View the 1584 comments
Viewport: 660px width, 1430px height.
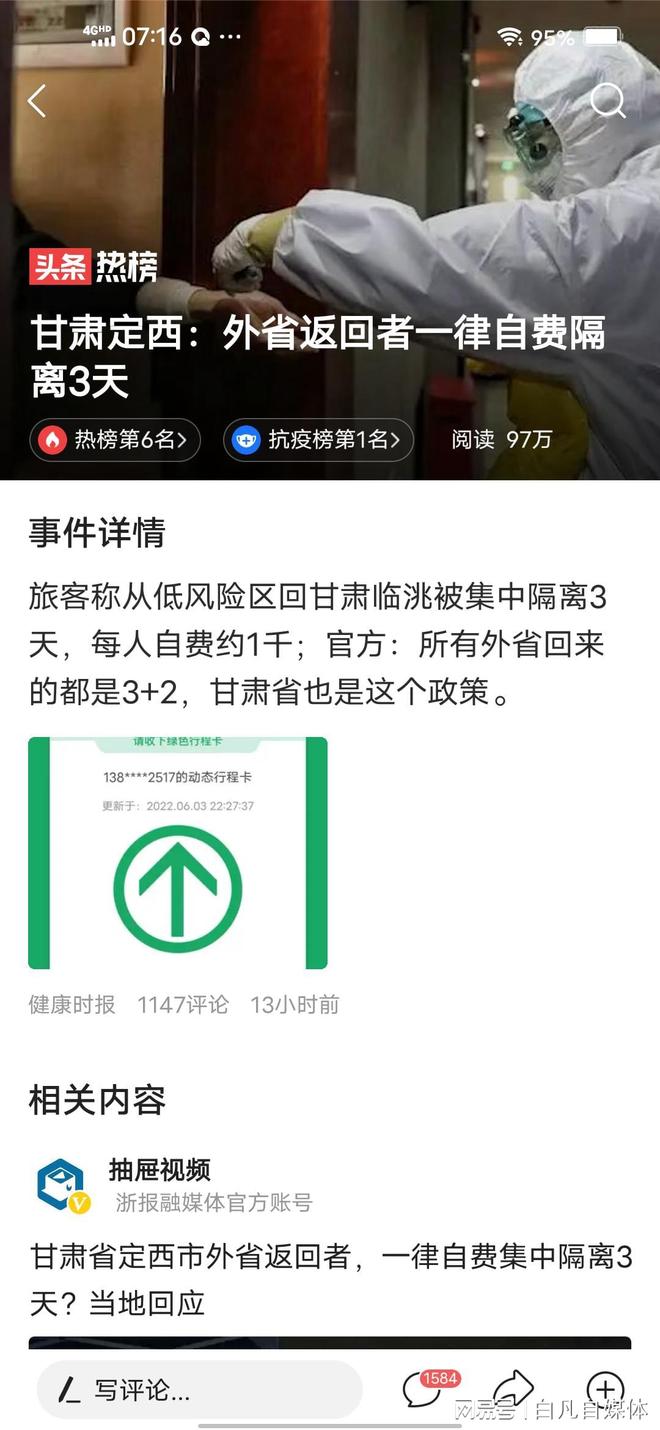[x=424, y=1388]
